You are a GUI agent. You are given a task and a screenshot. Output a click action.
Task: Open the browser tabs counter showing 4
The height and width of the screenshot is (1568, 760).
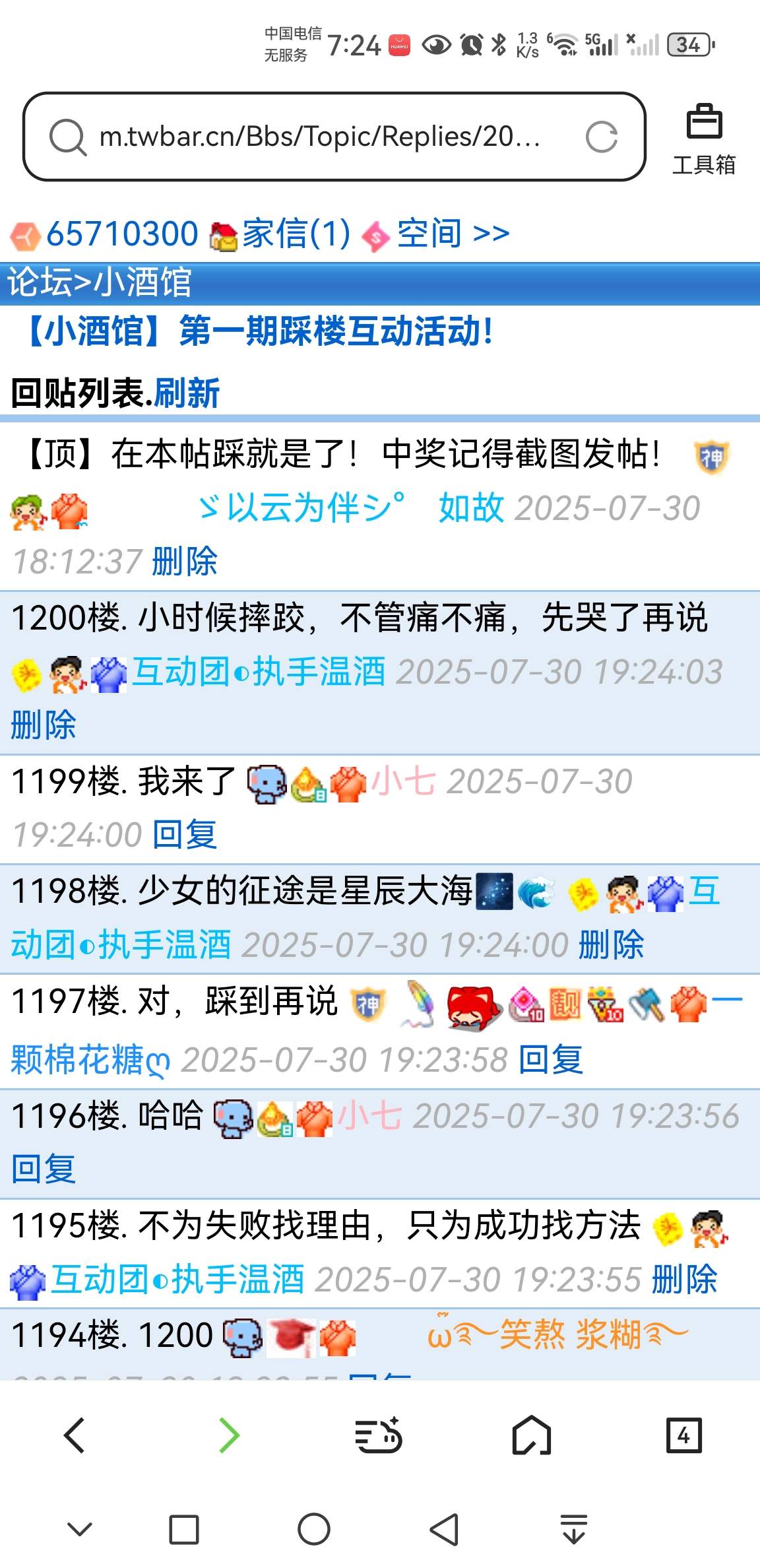point(683,1435)
